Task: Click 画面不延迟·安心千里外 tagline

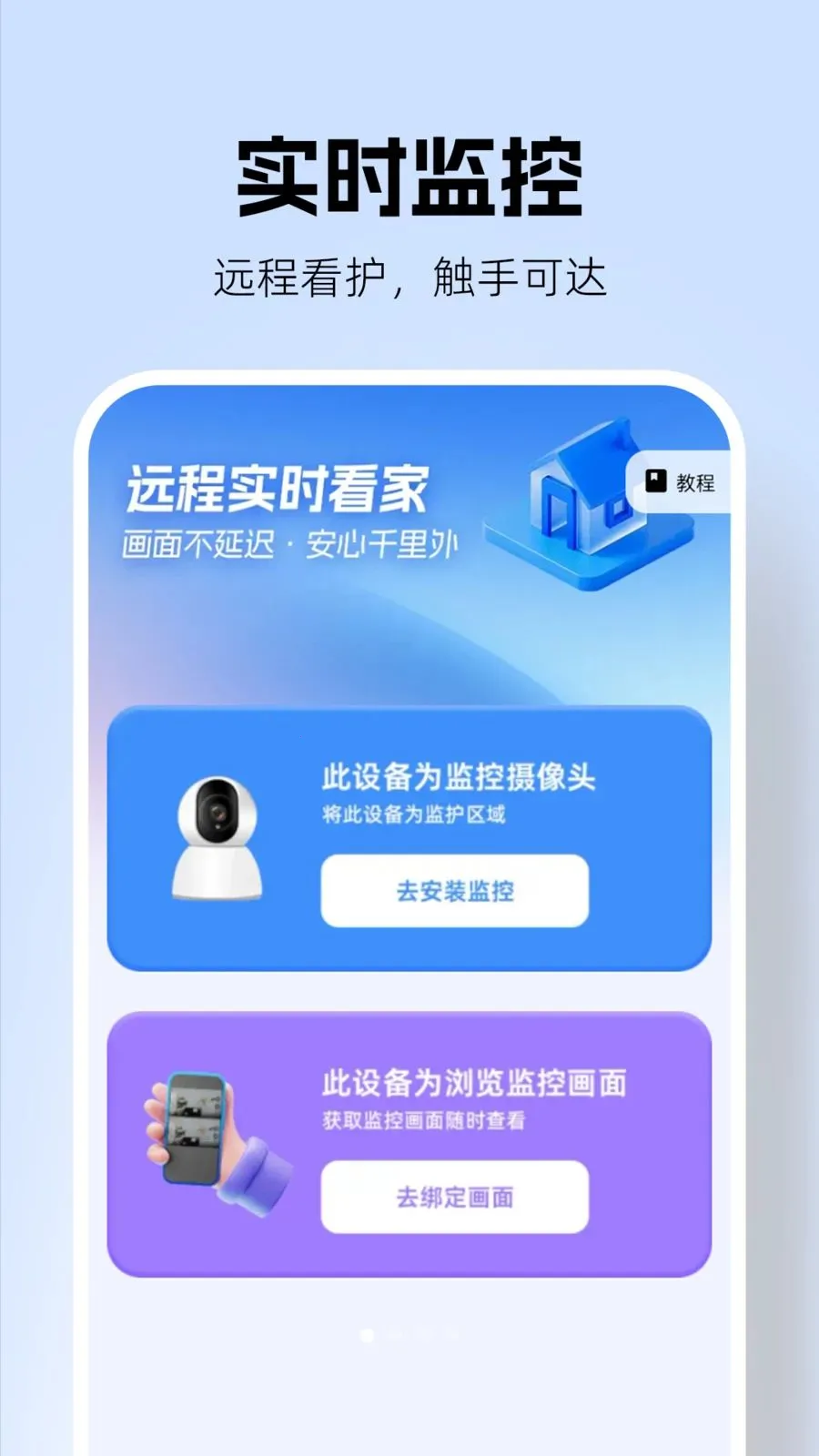Action: [291, 544]
